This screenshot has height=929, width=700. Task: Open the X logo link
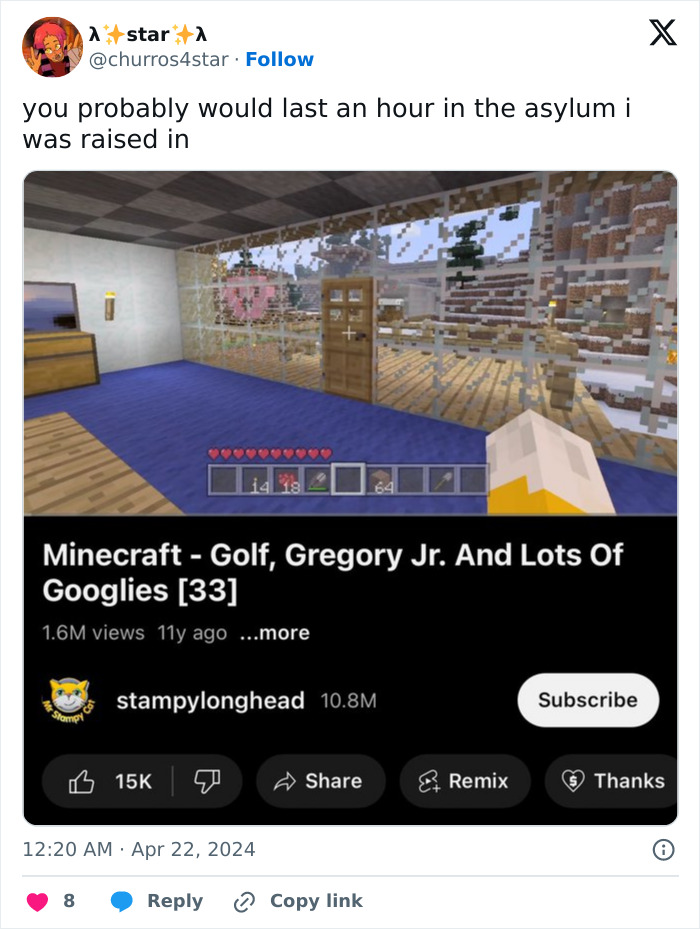[x=662, y=35]
